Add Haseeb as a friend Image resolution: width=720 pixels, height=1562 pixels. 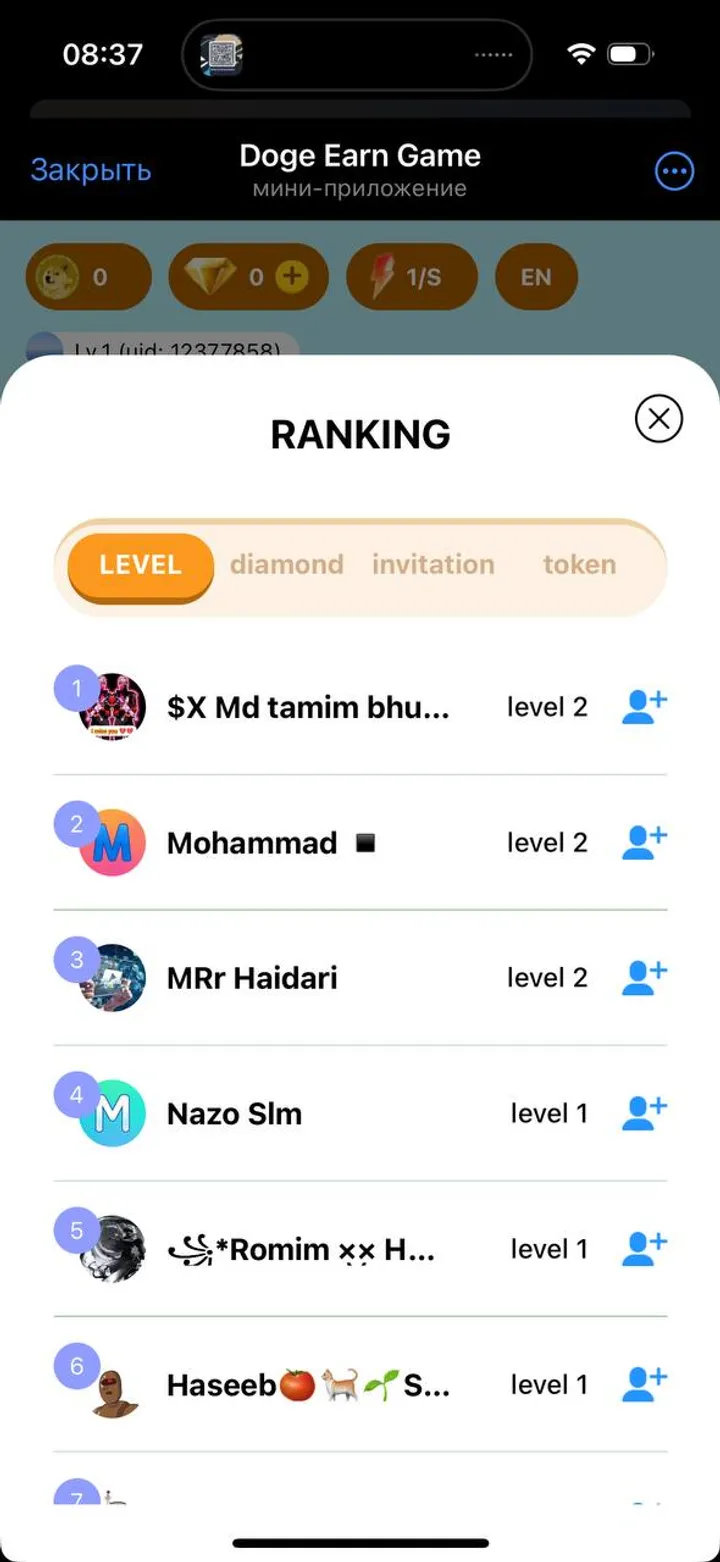coord(643,1385)
